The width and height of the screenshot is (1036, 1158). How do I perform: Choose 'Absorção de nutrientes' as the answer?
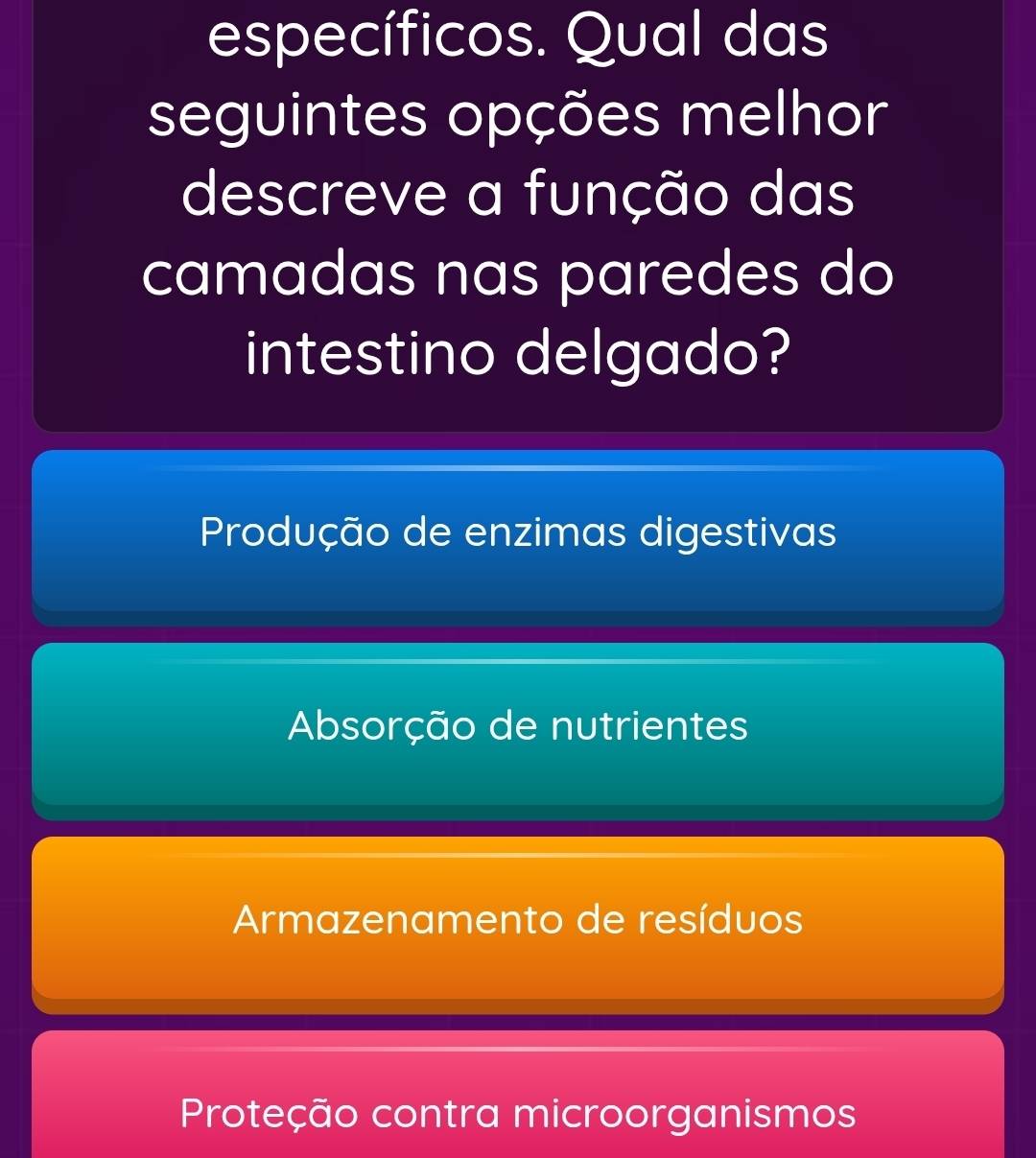tap(518, 727)
